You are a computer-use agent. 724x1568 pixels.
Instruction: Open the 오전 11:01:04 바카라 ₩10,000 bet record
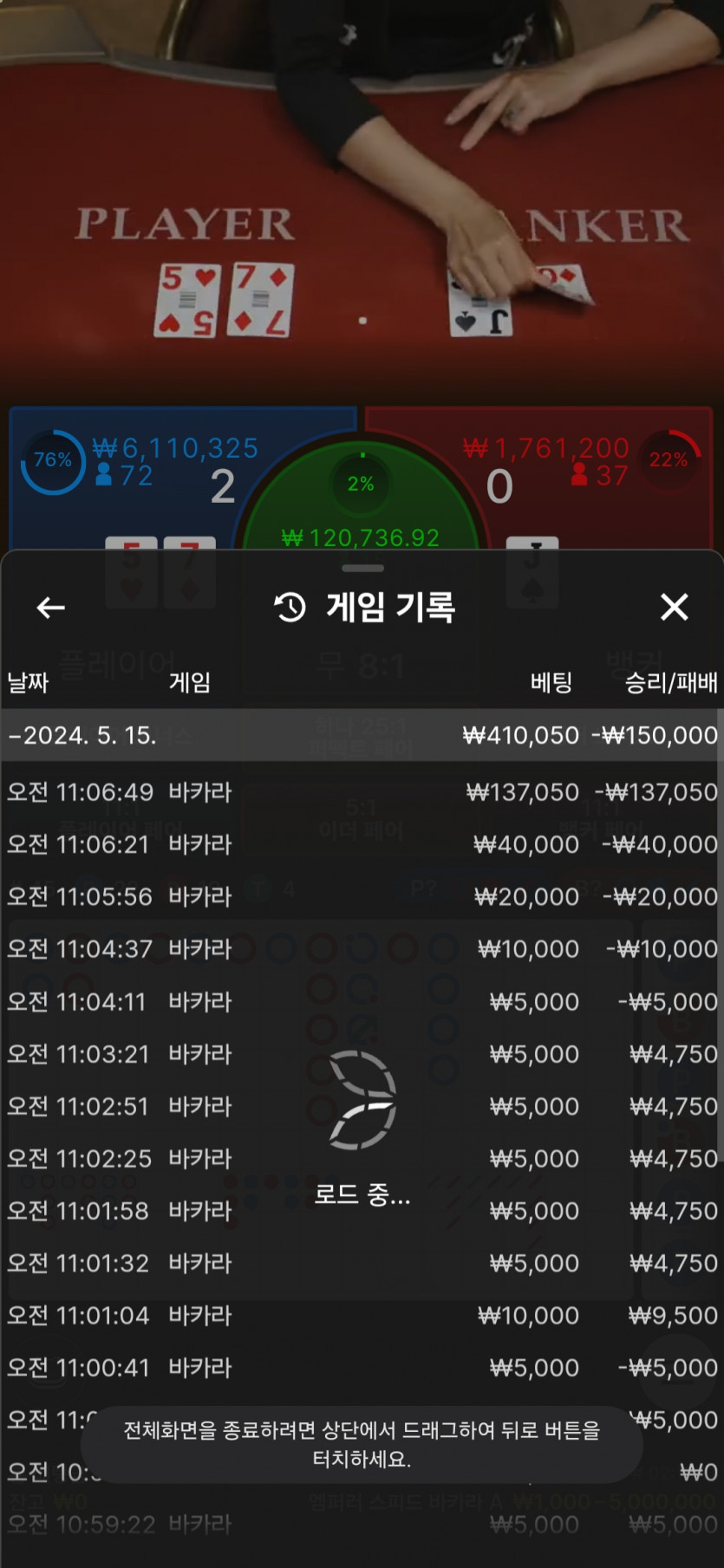(362, 1316)
